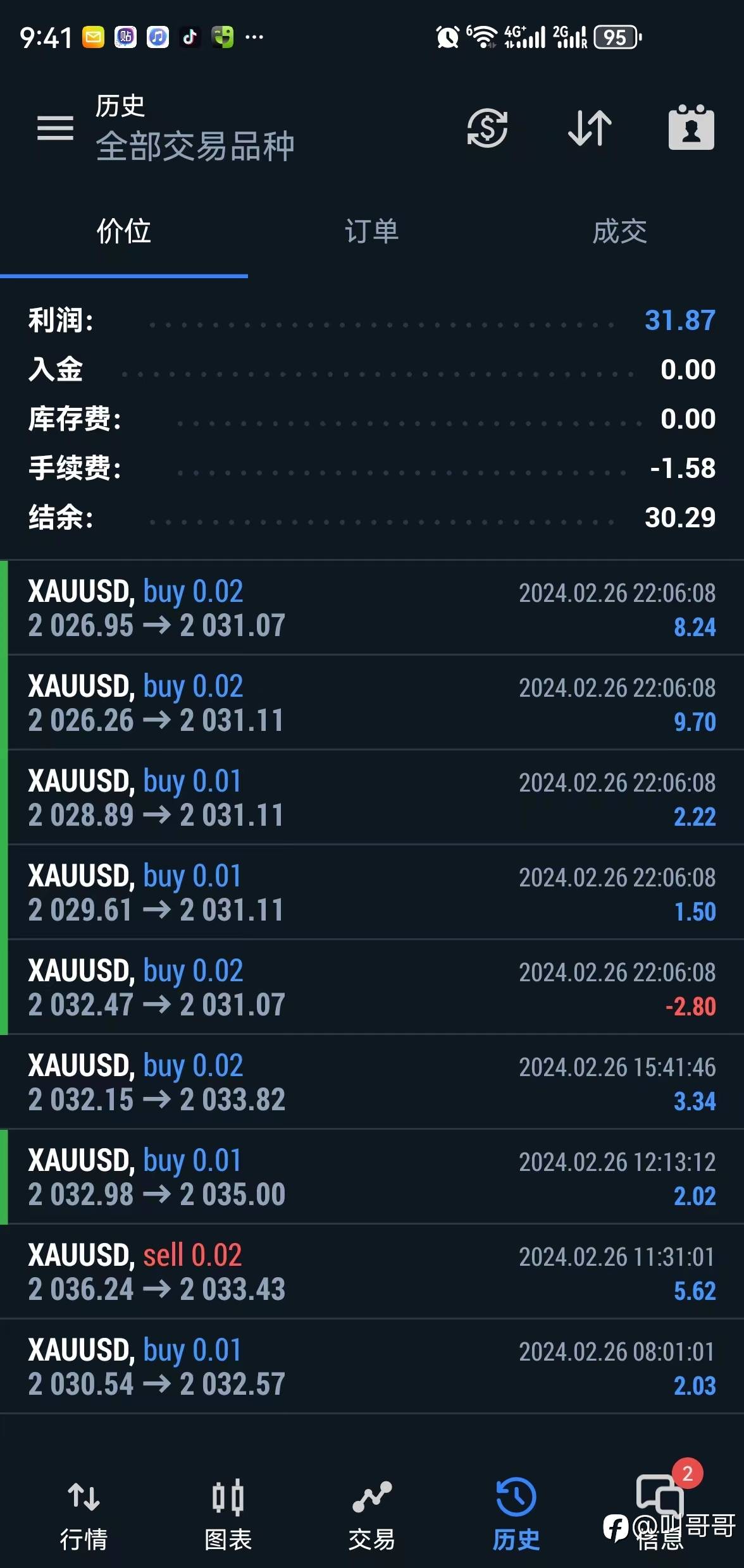This screenshot has height=1568, width=744.
Task: Open the trade closed at 08:01:01
Action: [x=372, y=1366]
